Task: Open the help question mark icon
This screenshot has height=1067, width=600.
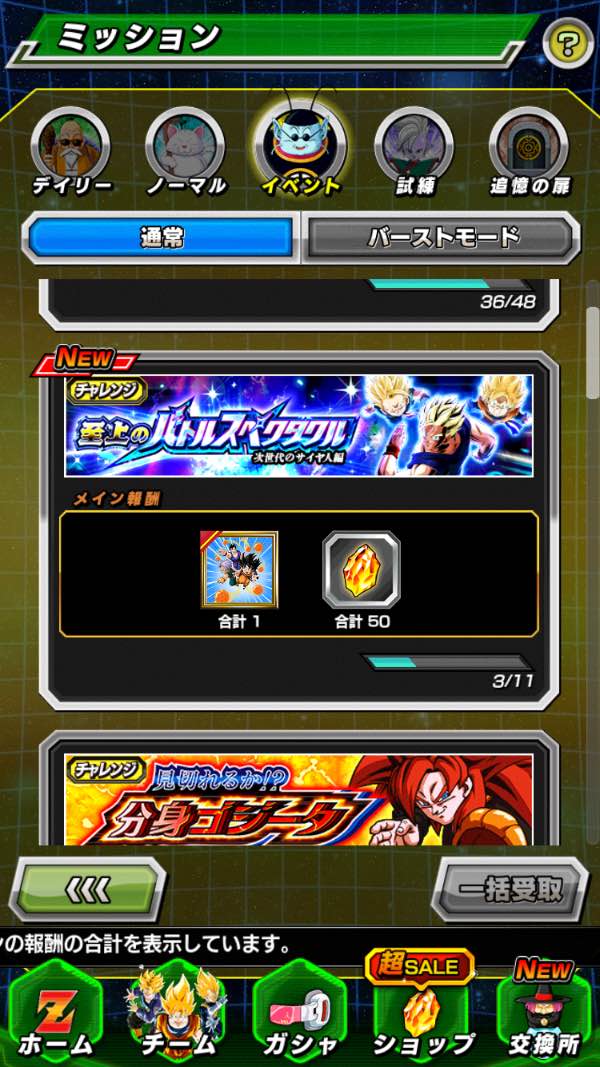Action: pos(568,45)
